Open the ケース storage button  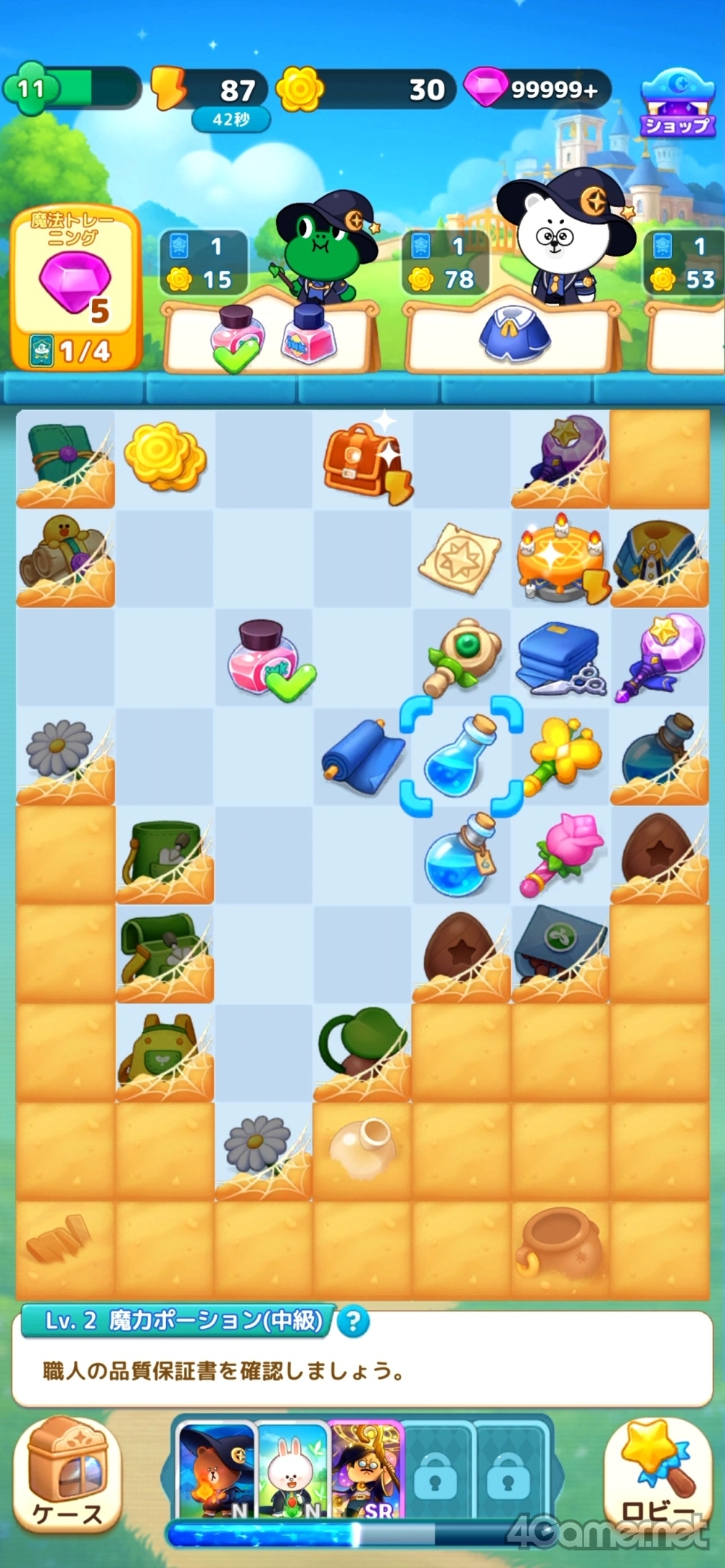pos(67,1476)
